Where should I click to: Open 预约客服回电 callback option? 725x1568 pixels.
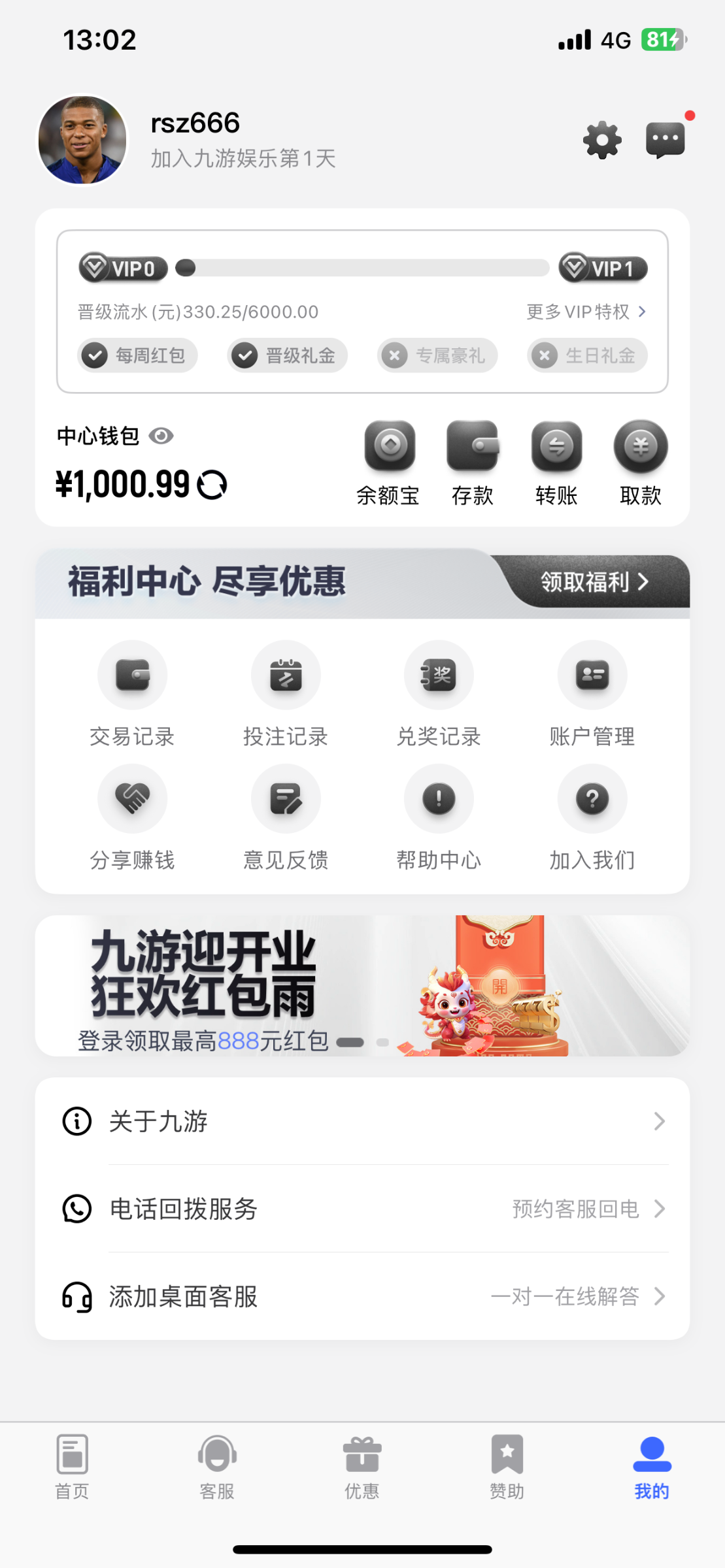[575, 1209]
